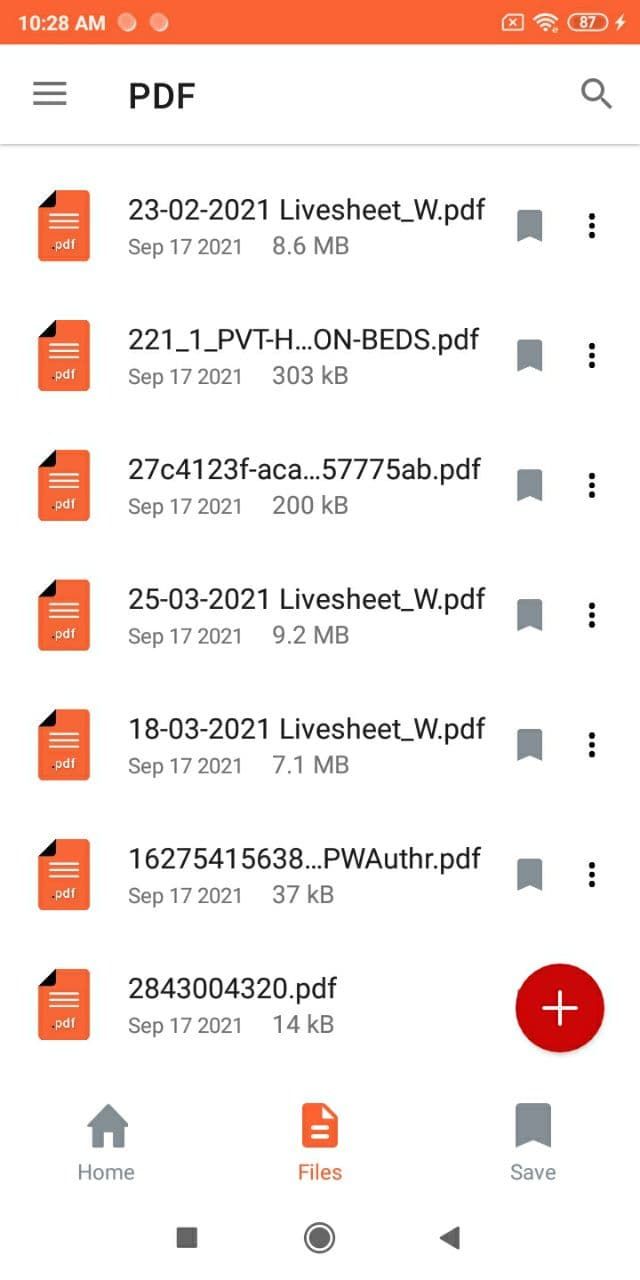Bookmark 23-02-2021 Livesheet_W.pdf
Screen dimensions: 640x1280
(529, 226)
